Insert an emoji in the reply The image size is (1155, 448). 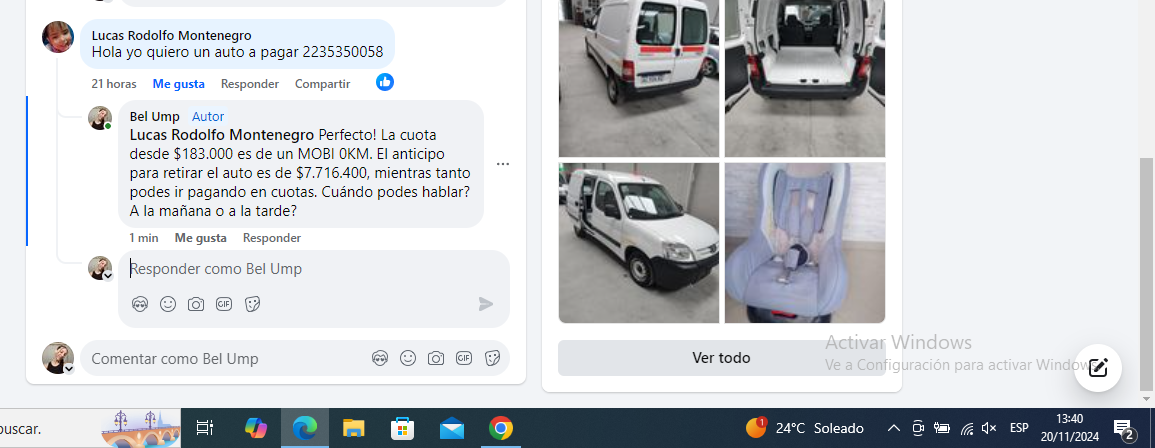click(x=168, y=304)
